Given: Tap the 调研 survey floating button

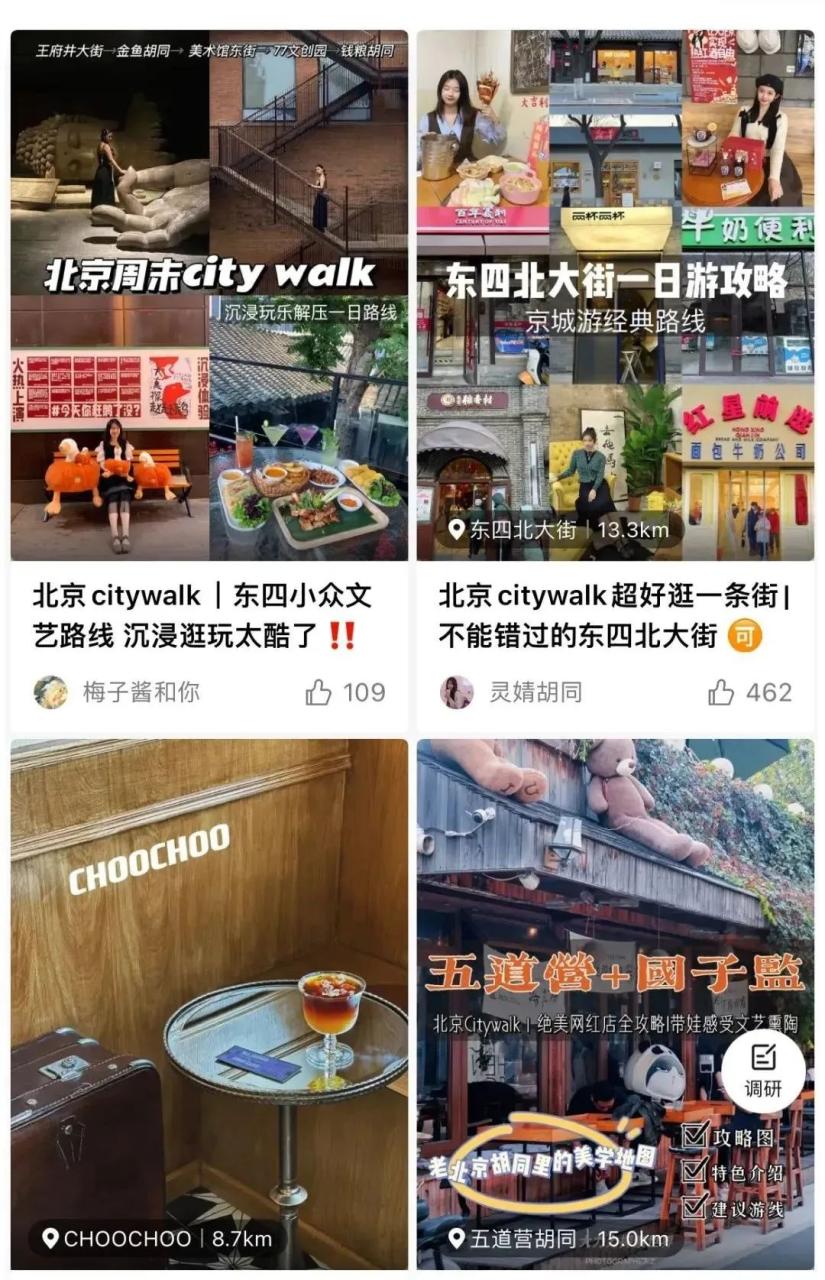Looking at the screenshot, I should point(763,1071).
